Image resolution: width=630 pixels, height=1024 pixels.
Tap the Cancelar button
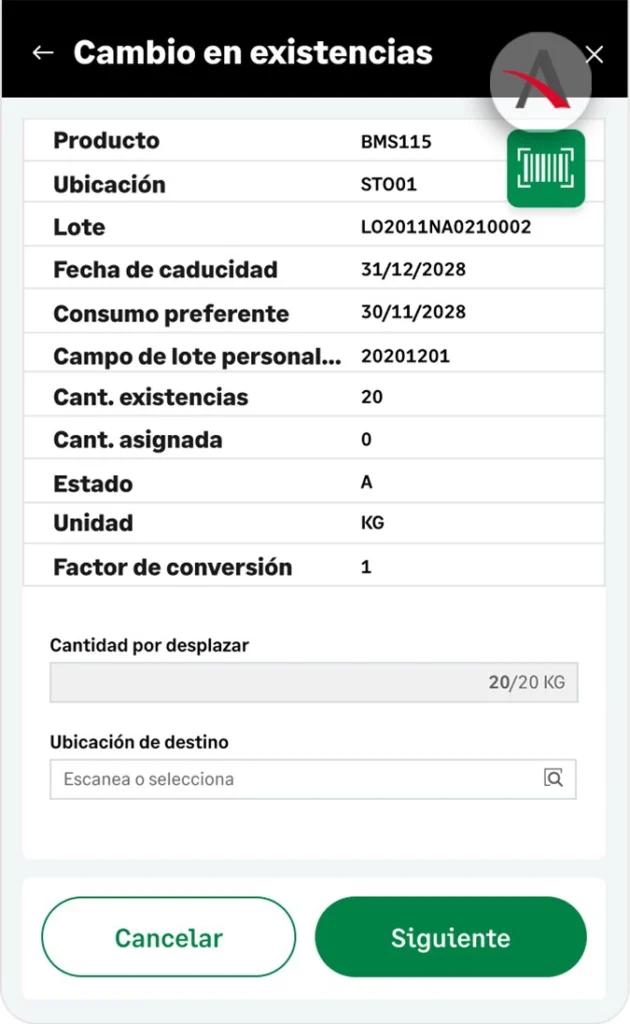(x=168, y=937)
